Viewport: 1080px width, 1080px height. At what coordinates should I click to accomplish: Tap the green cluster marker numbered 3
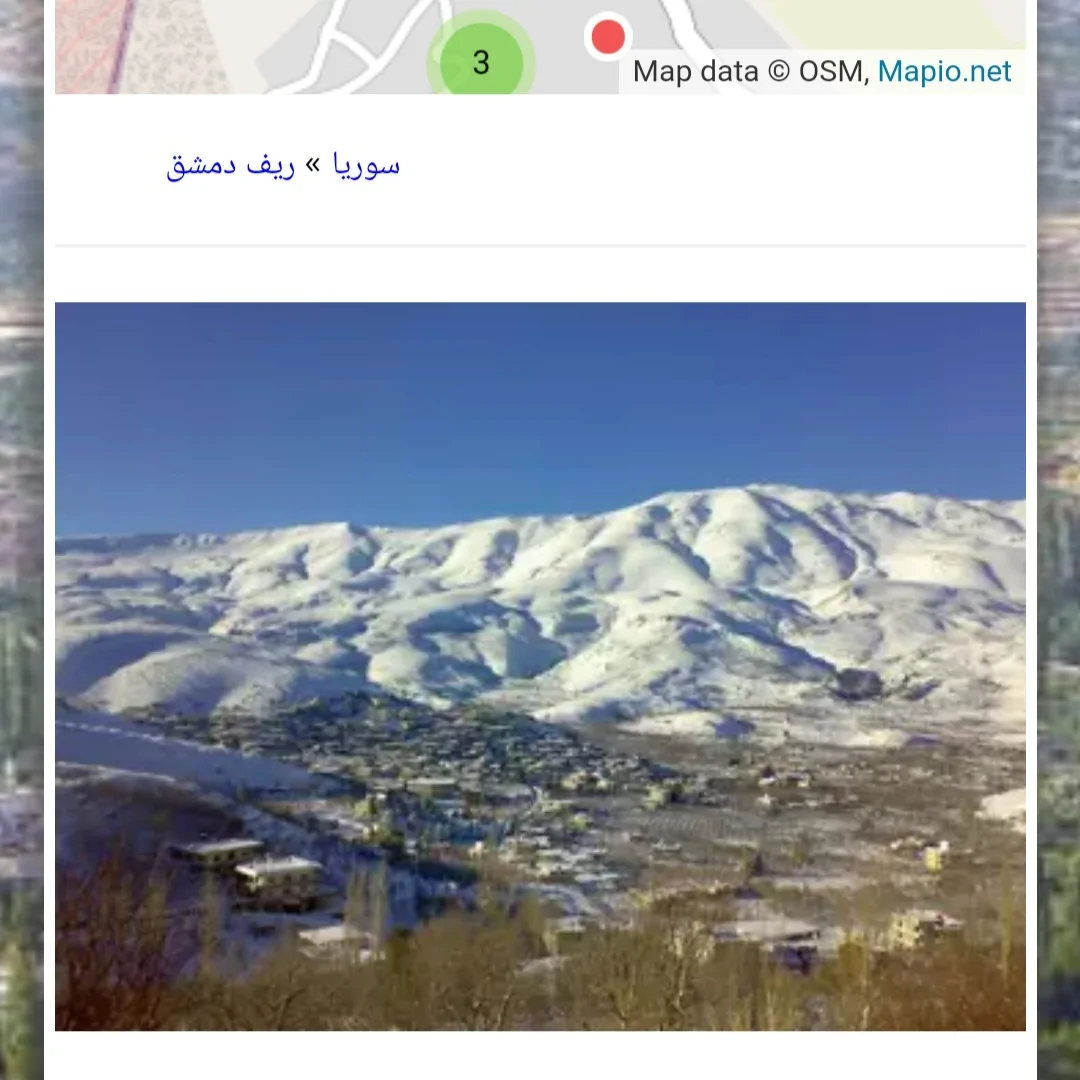click(x=481, y=62)
